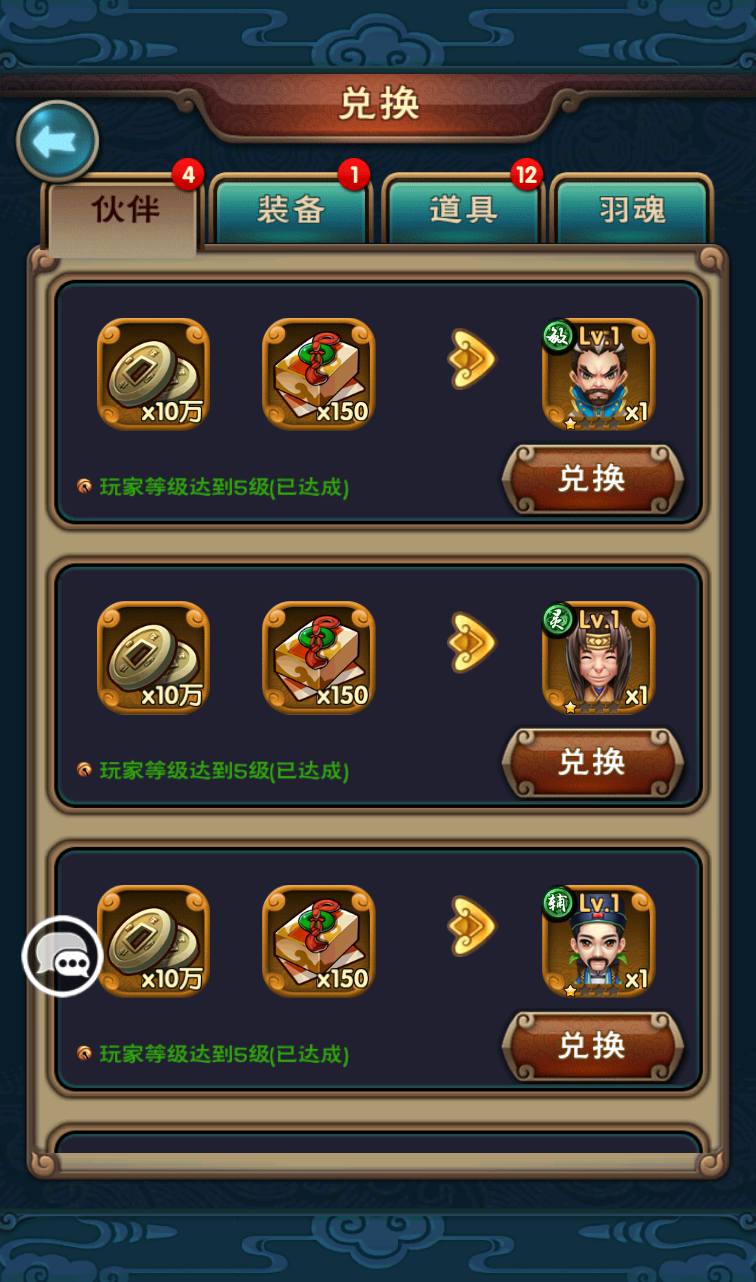756x1282 pixels.
Task: Tap 兑换 for the smiling girl companion
Action: pyautogui.click(x=592, y=762)
